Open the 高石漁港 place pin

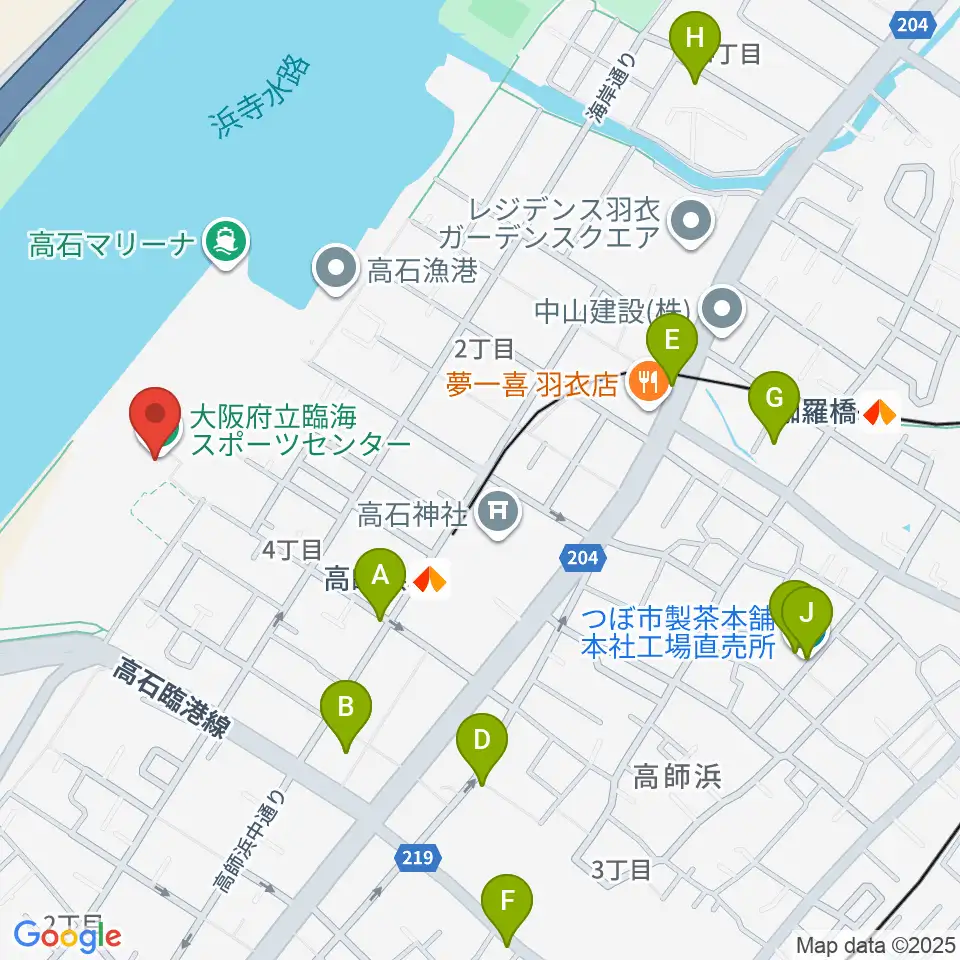(336, 269)
